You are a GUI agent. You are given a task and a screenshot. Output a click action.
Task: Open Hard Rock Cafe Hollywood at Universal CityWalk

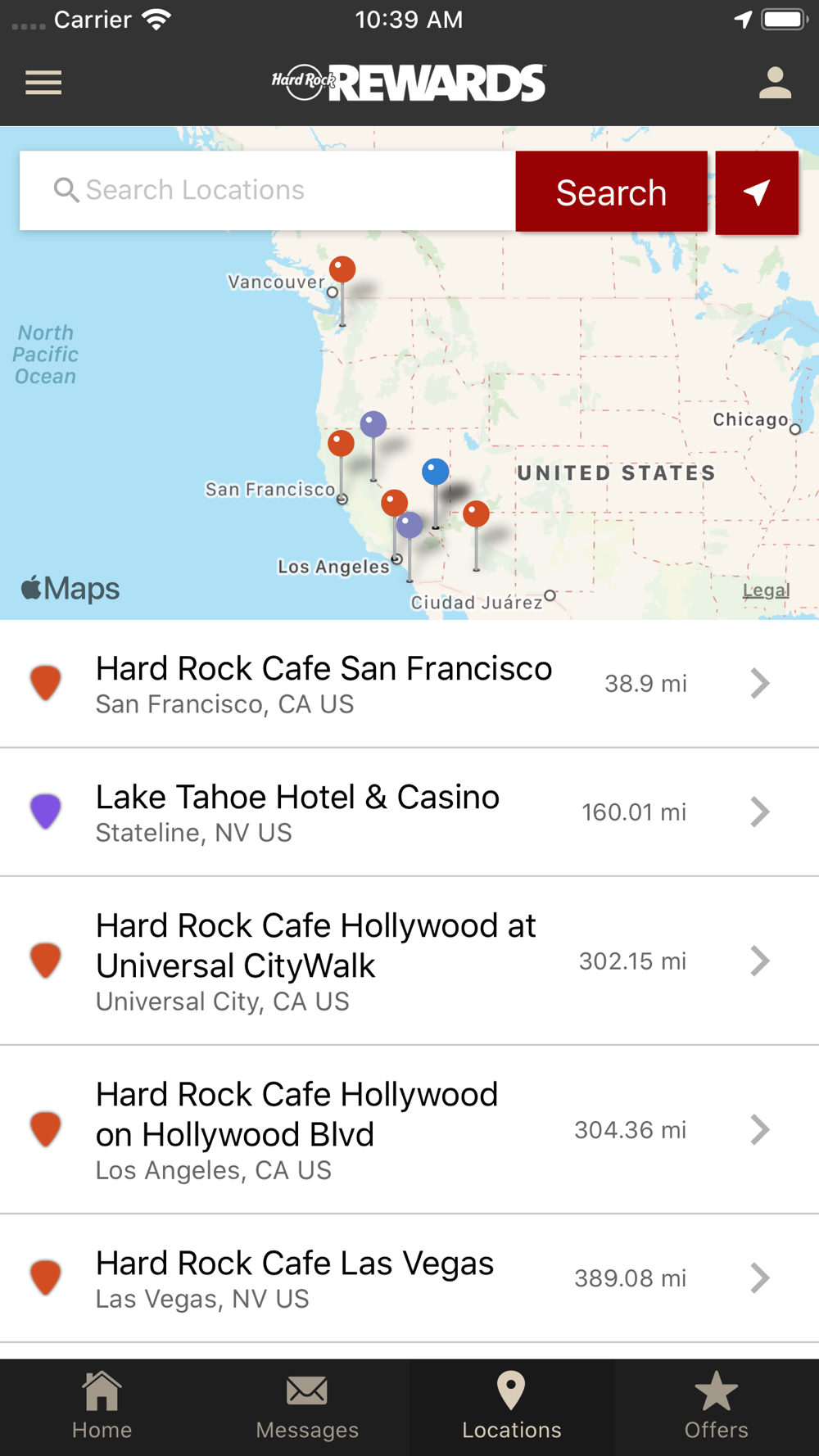(409, 961)
